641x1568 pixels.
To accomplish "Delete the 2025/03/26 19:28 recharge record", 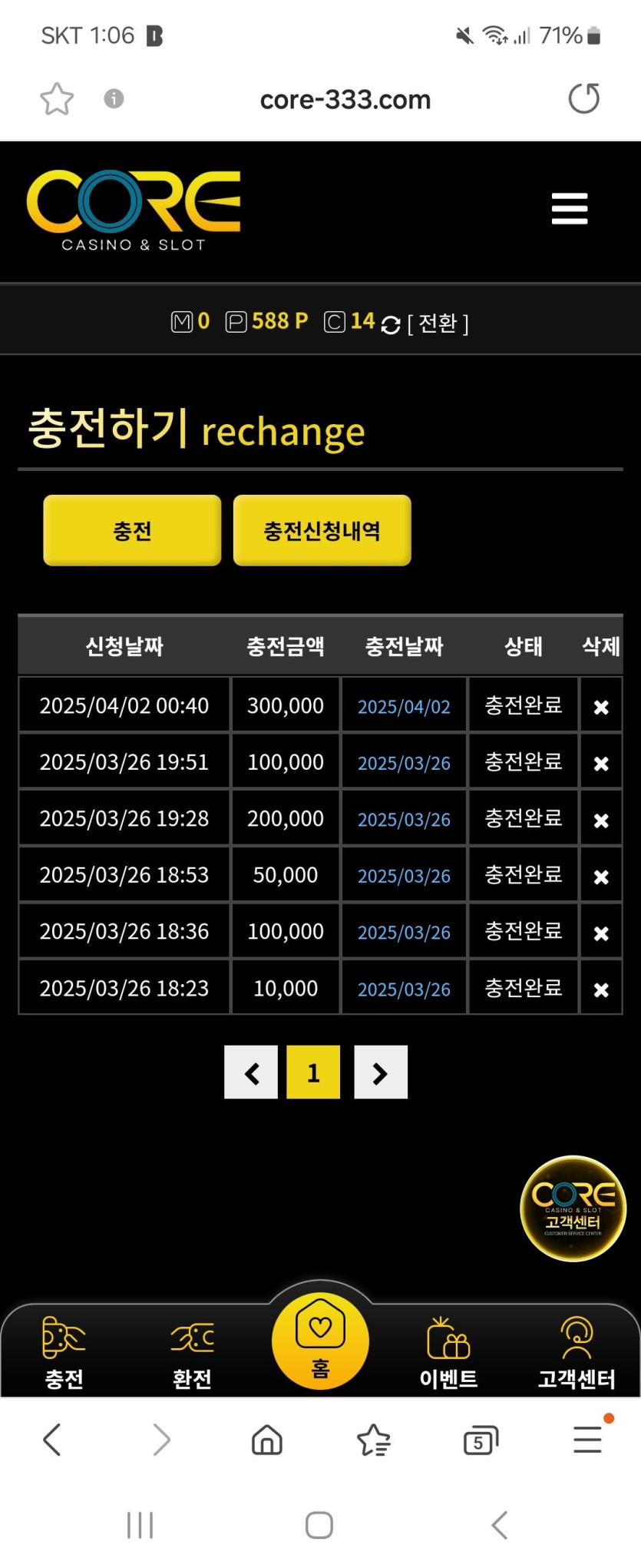I will [601, 820].
